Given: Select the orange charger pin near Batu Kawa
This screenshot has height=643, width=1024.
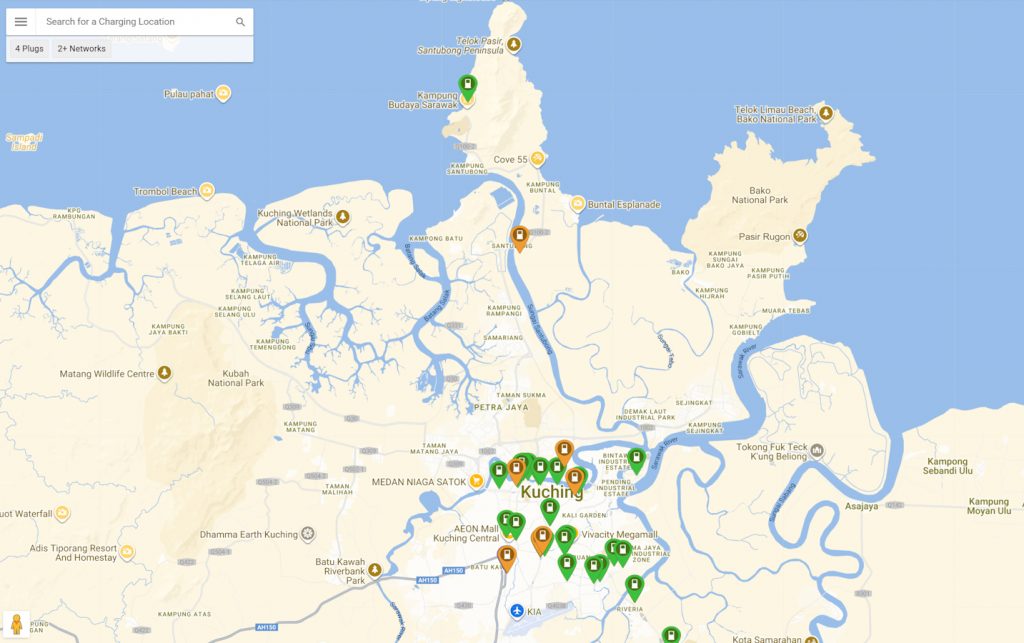Looking at the screenshot, I should [x=507, y=556].
